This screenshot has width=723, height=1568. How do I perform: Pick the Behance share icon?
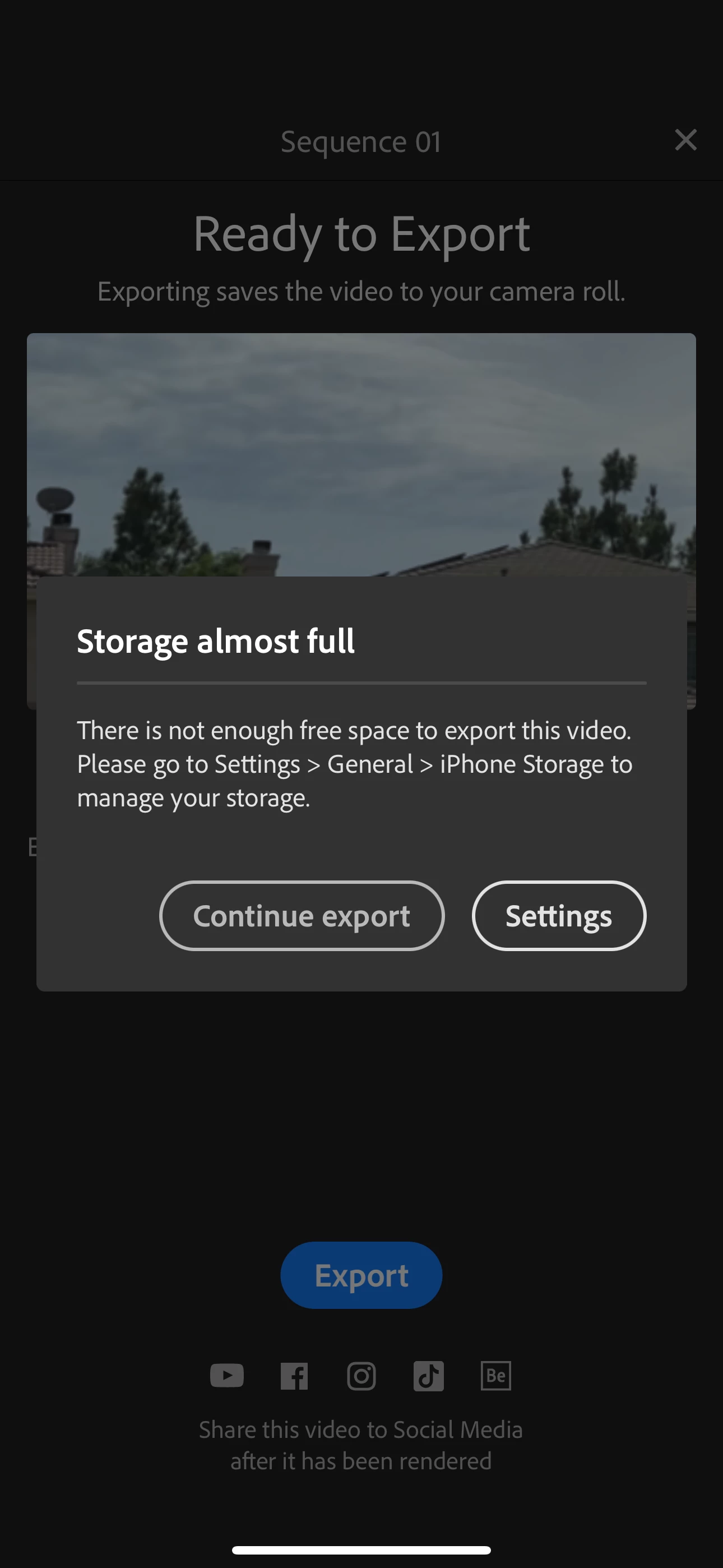(x=496, y=1376)
